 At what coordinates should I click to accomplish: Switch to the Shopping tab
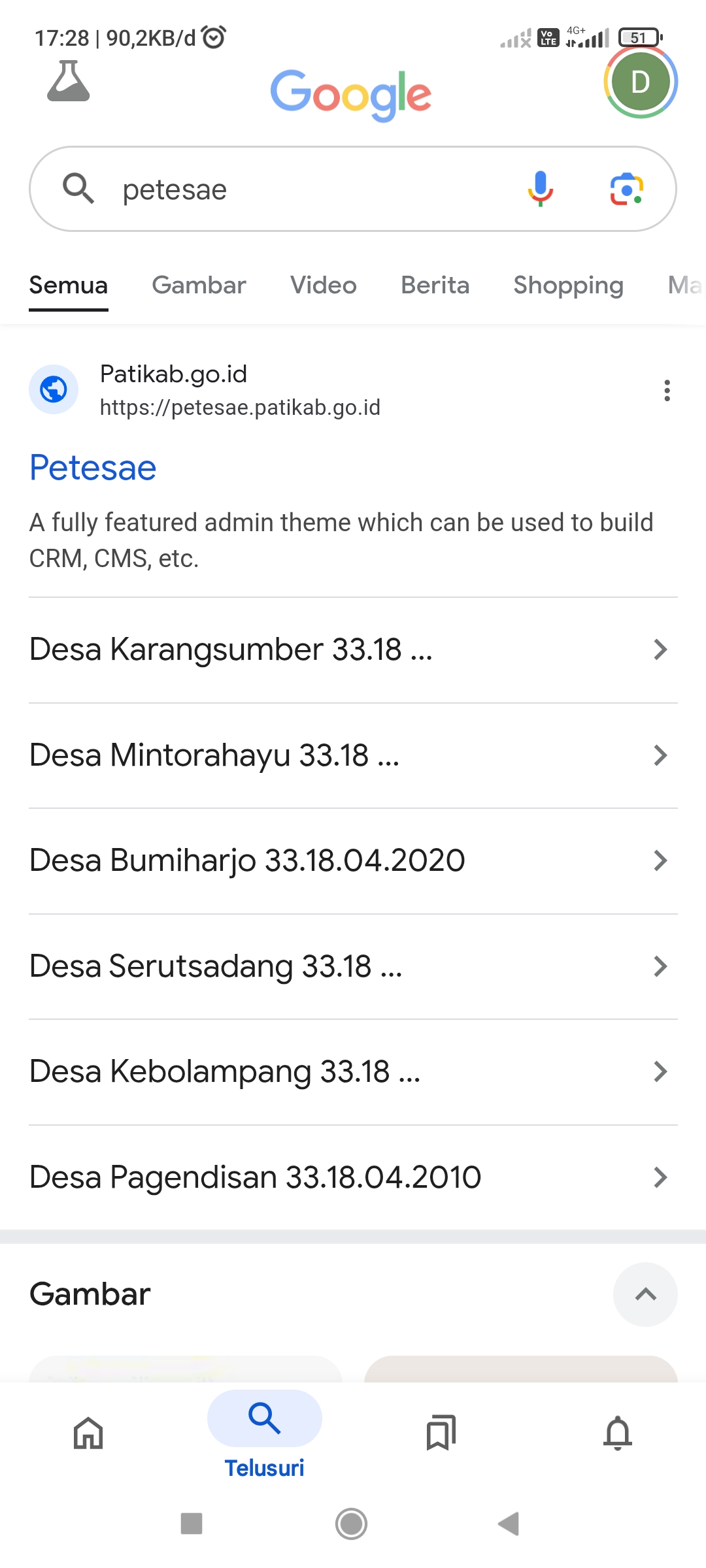pos(568,286)
